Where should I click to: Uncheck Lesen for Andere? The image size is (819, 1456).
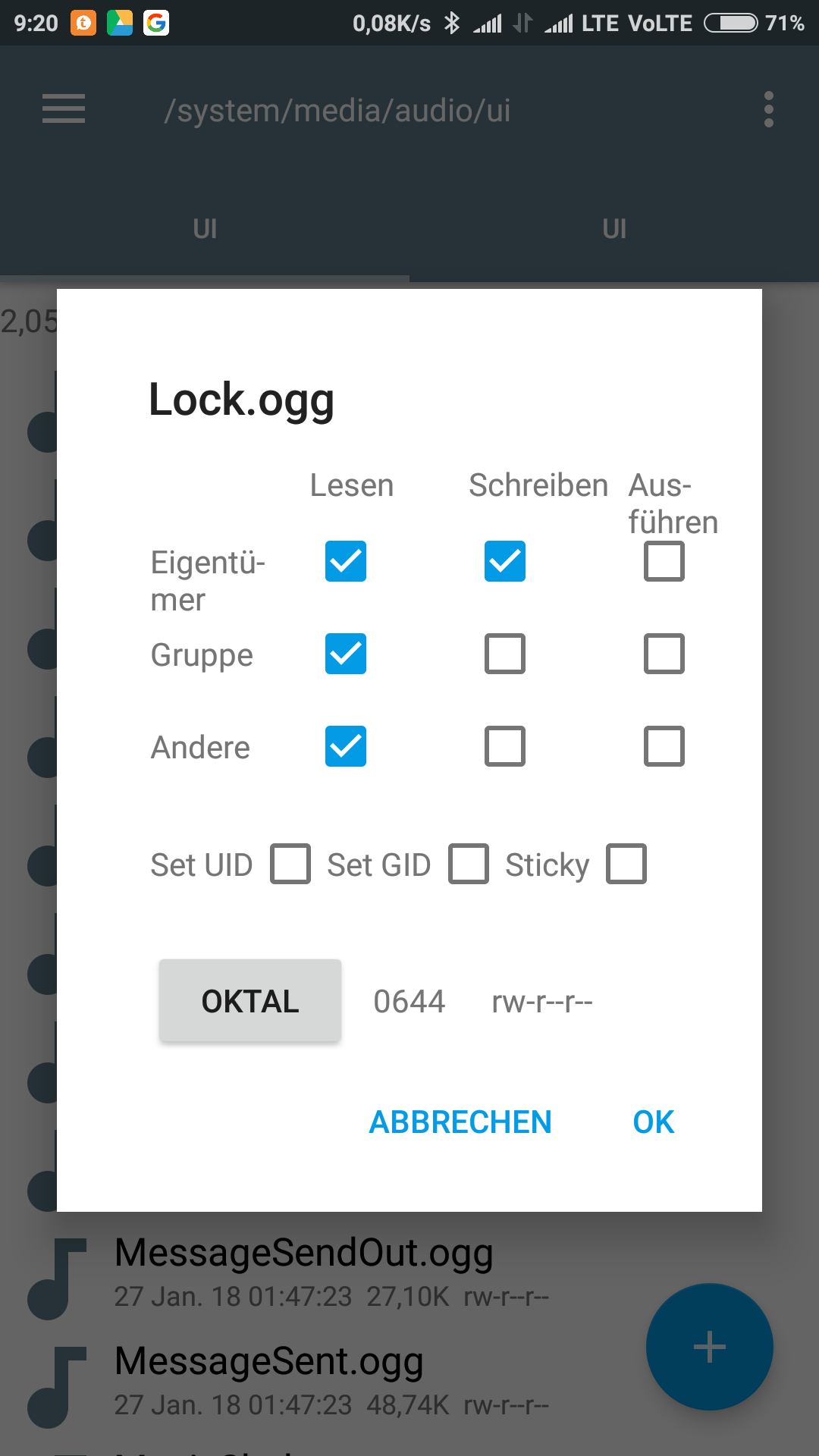point(346,746)
